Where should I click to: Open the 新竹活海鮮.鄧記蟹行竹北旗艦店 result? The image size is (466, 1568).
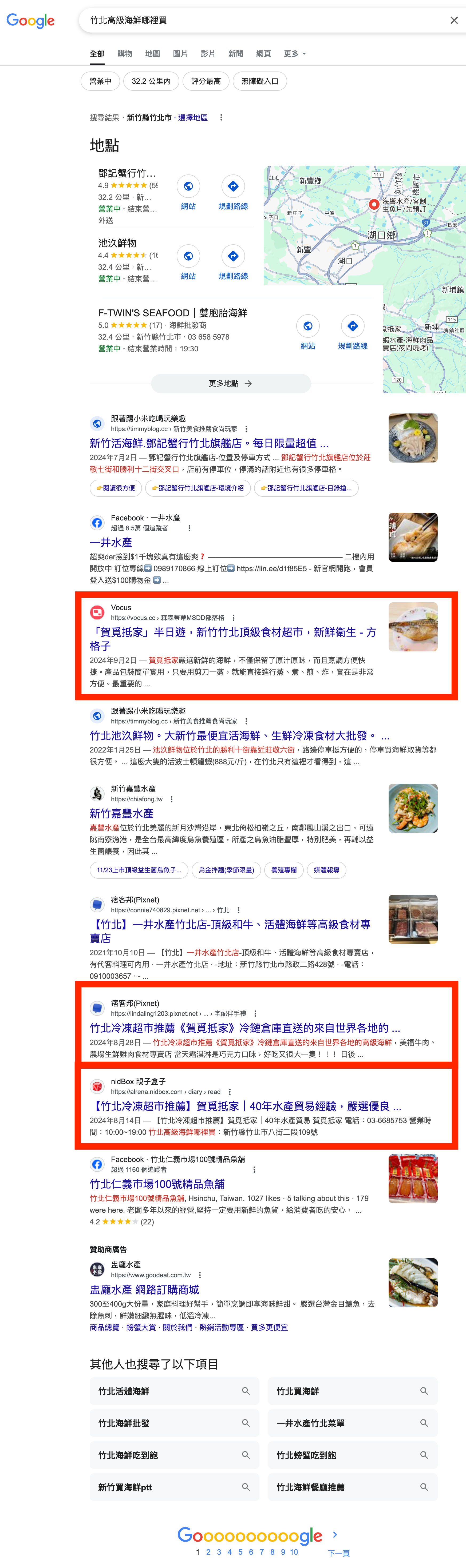[x=208, y=443]
